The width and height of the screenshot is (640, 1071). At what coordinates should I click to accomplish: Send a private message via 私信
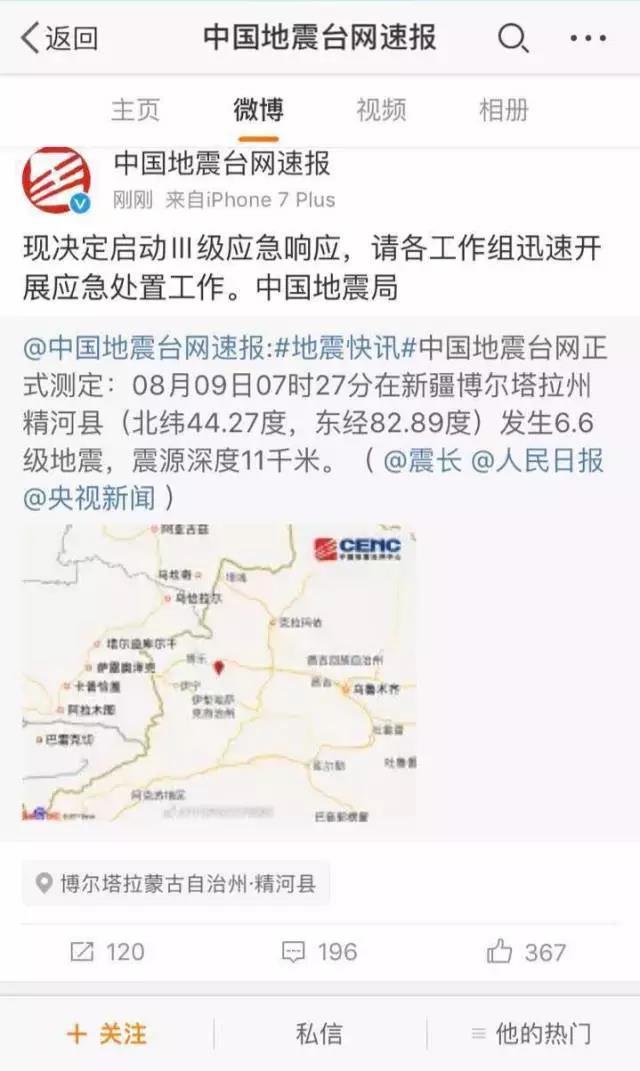319,1033
